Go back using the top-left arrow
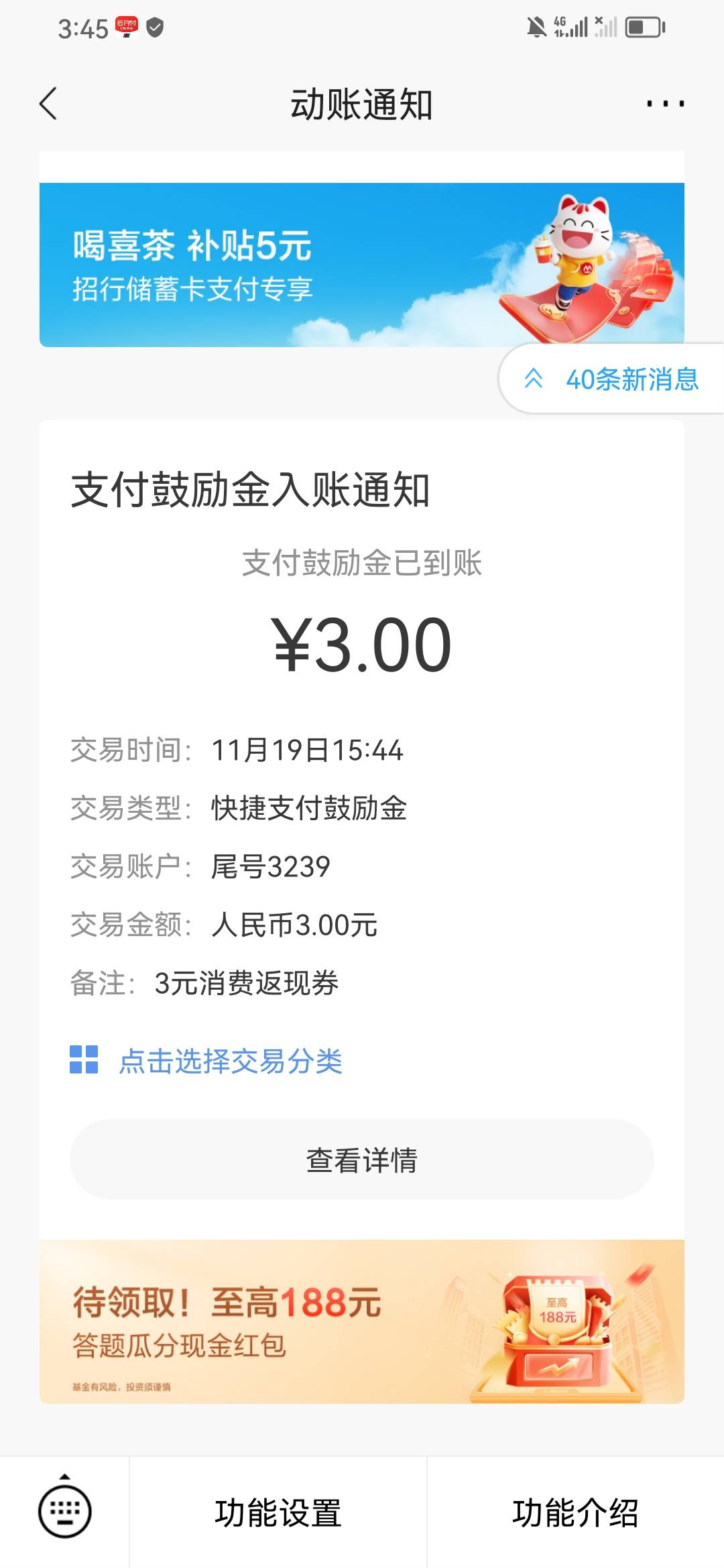 pyautogui.click(x=48, y=104)
